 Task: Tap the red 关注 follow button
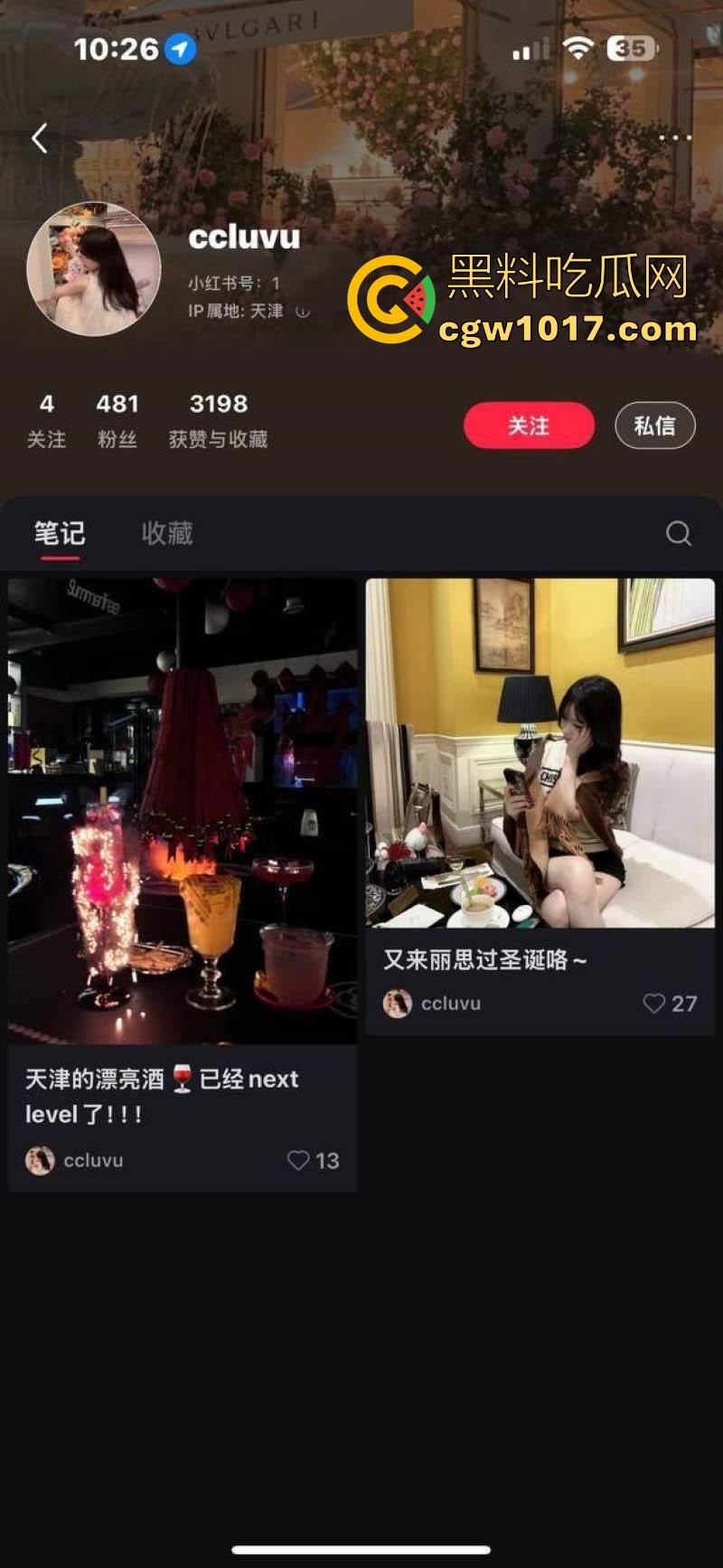pos(529,425)
